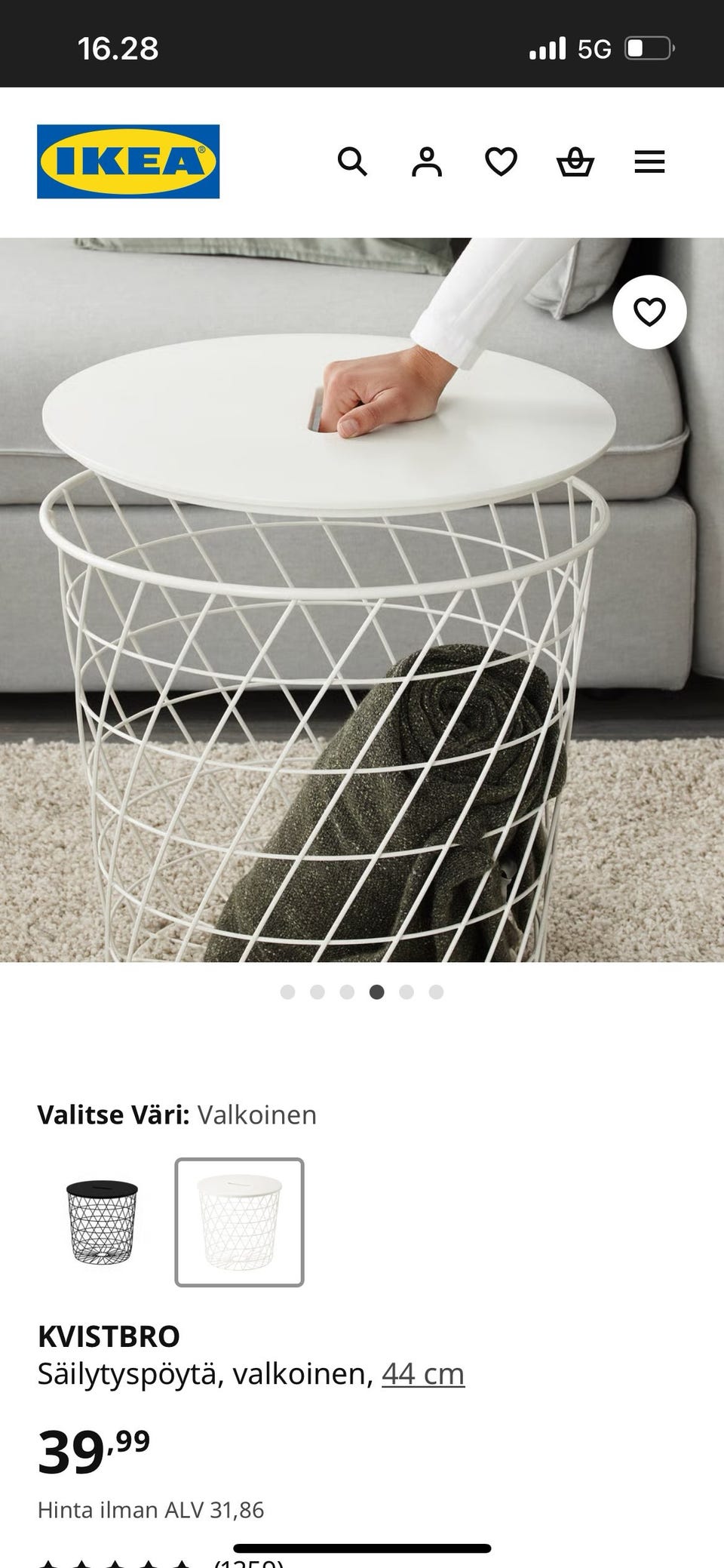724x1568 pixels.
Task: Select the black color variant
Action: [x=103, y=1222]
